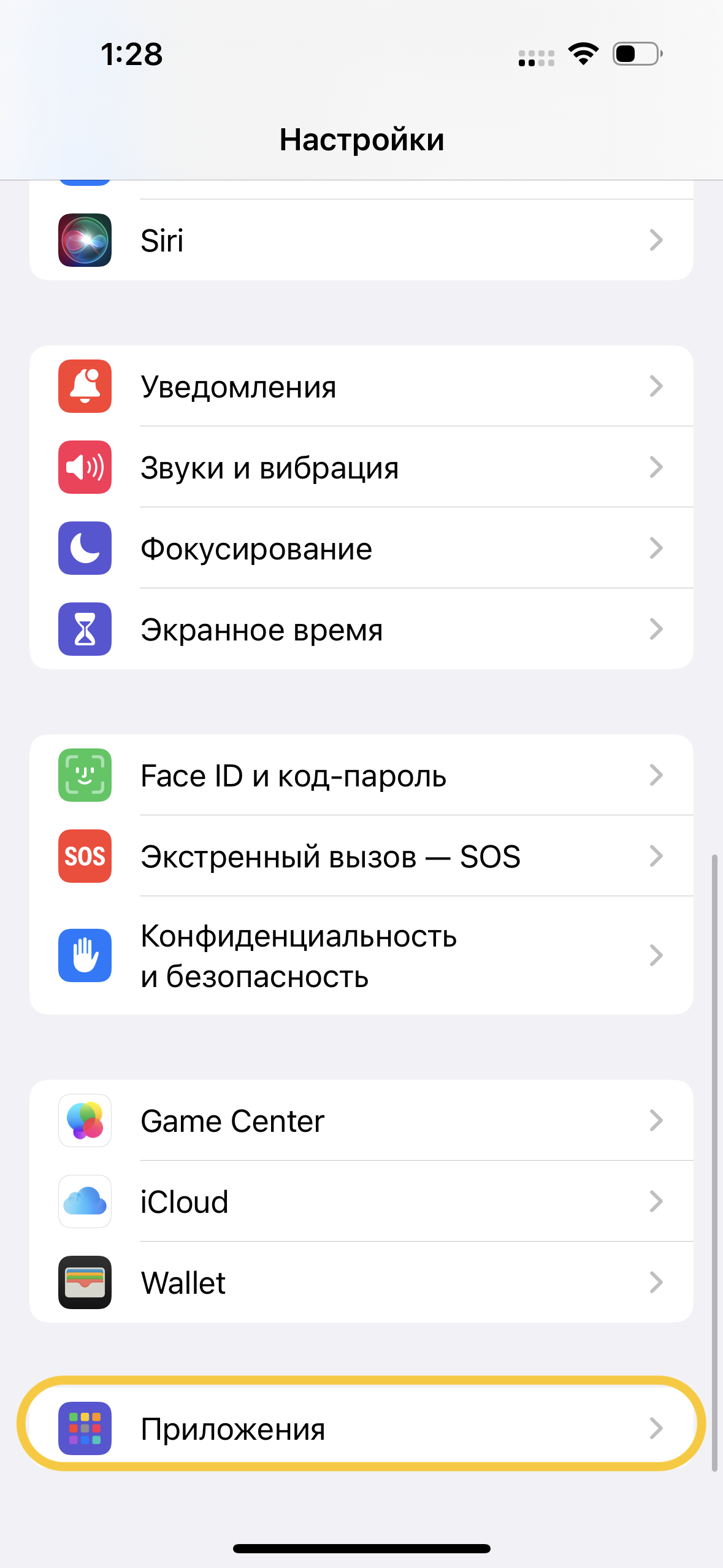Click the chevron next to Wallet

pyautogui.click(x=656, y=1282)
